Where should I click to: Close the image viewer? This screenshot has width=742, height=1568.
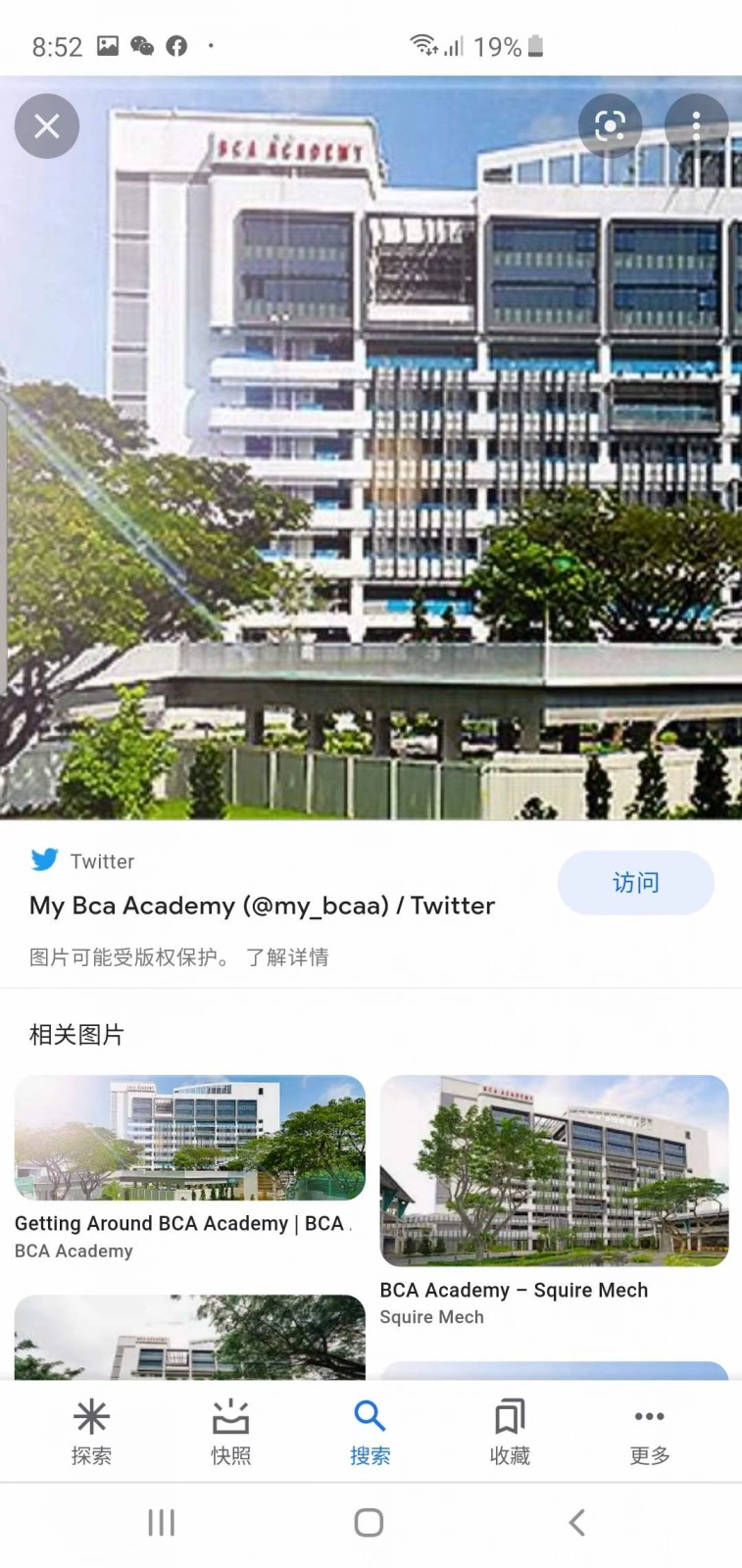click(47, 126)
